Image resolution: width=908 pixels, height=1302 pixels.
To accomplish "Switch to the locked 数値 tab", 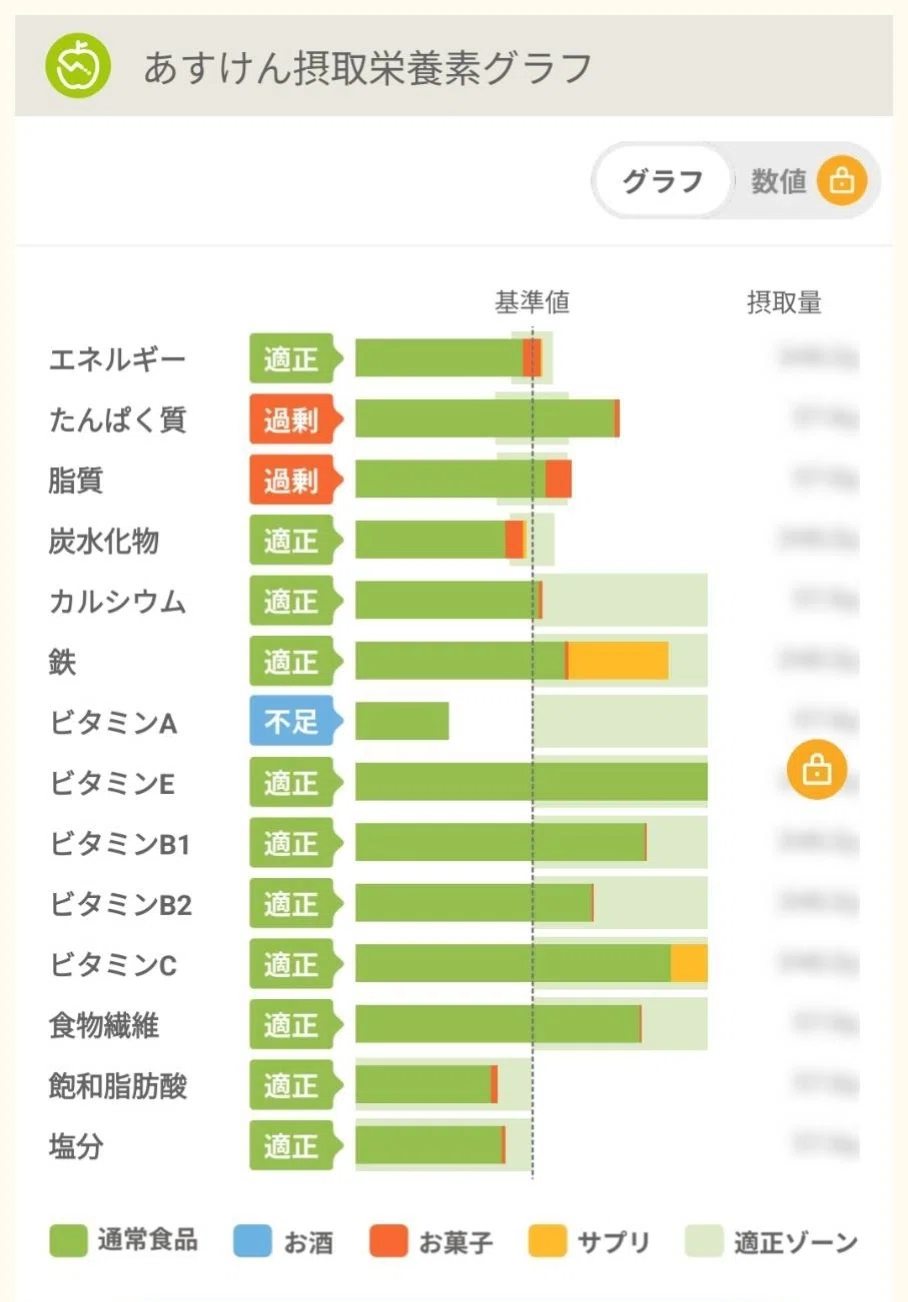I will coord(808,181).
